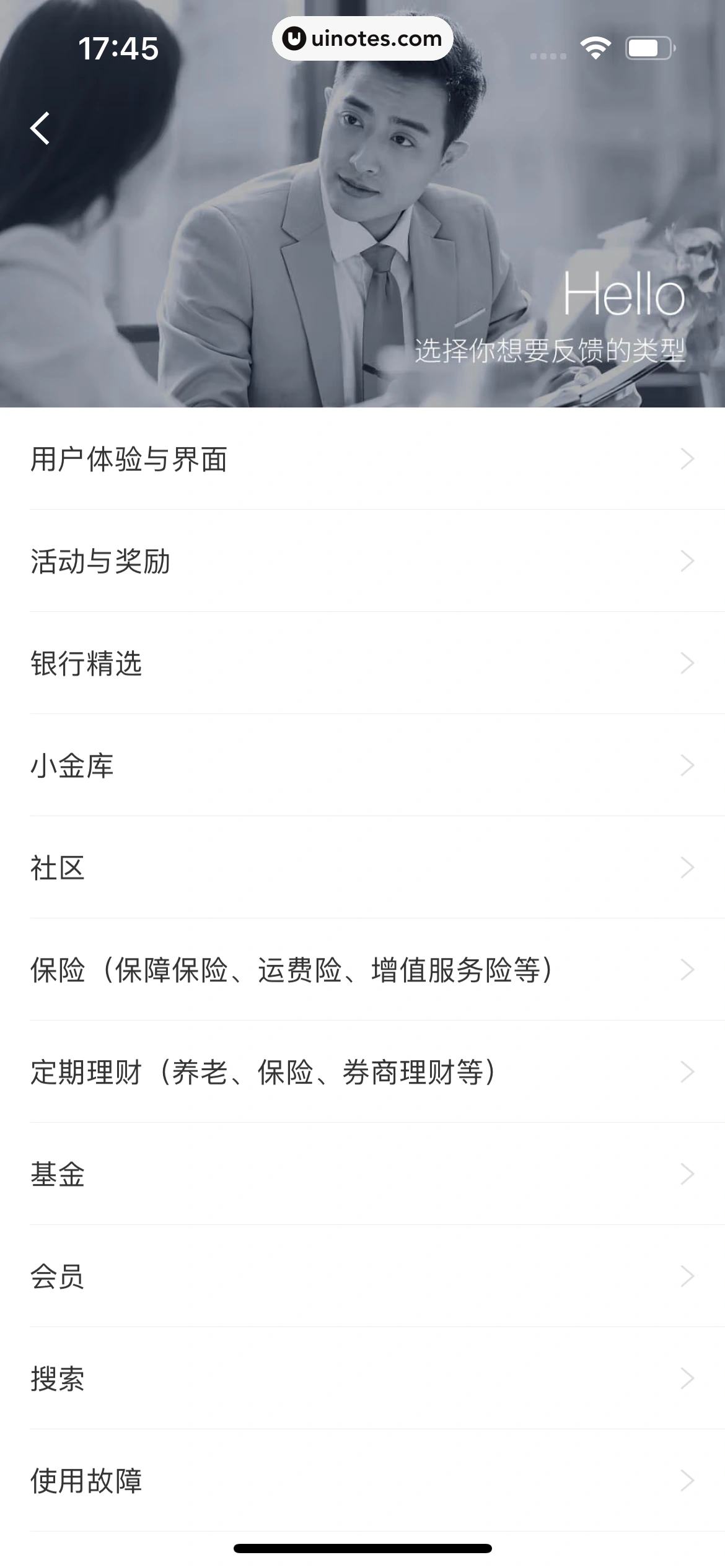Go back using the top-left arrow
725x1568 pixels.
pos(40,129)
